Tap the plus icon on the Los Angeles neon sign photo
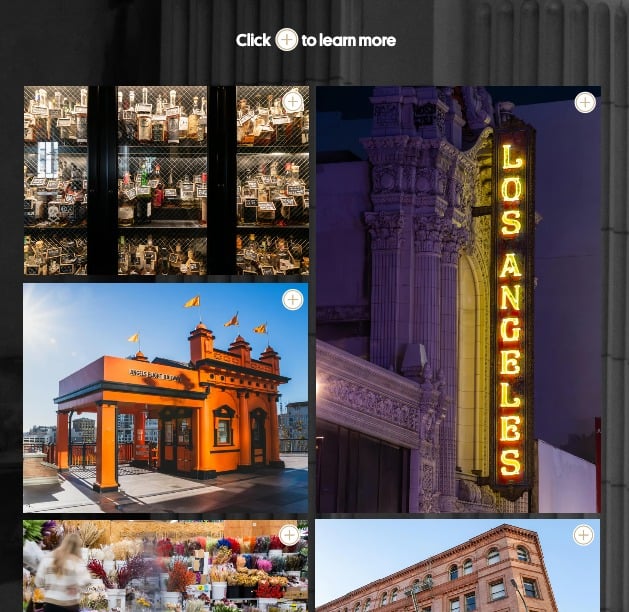629x612 pixels. (x=585, y=103)
